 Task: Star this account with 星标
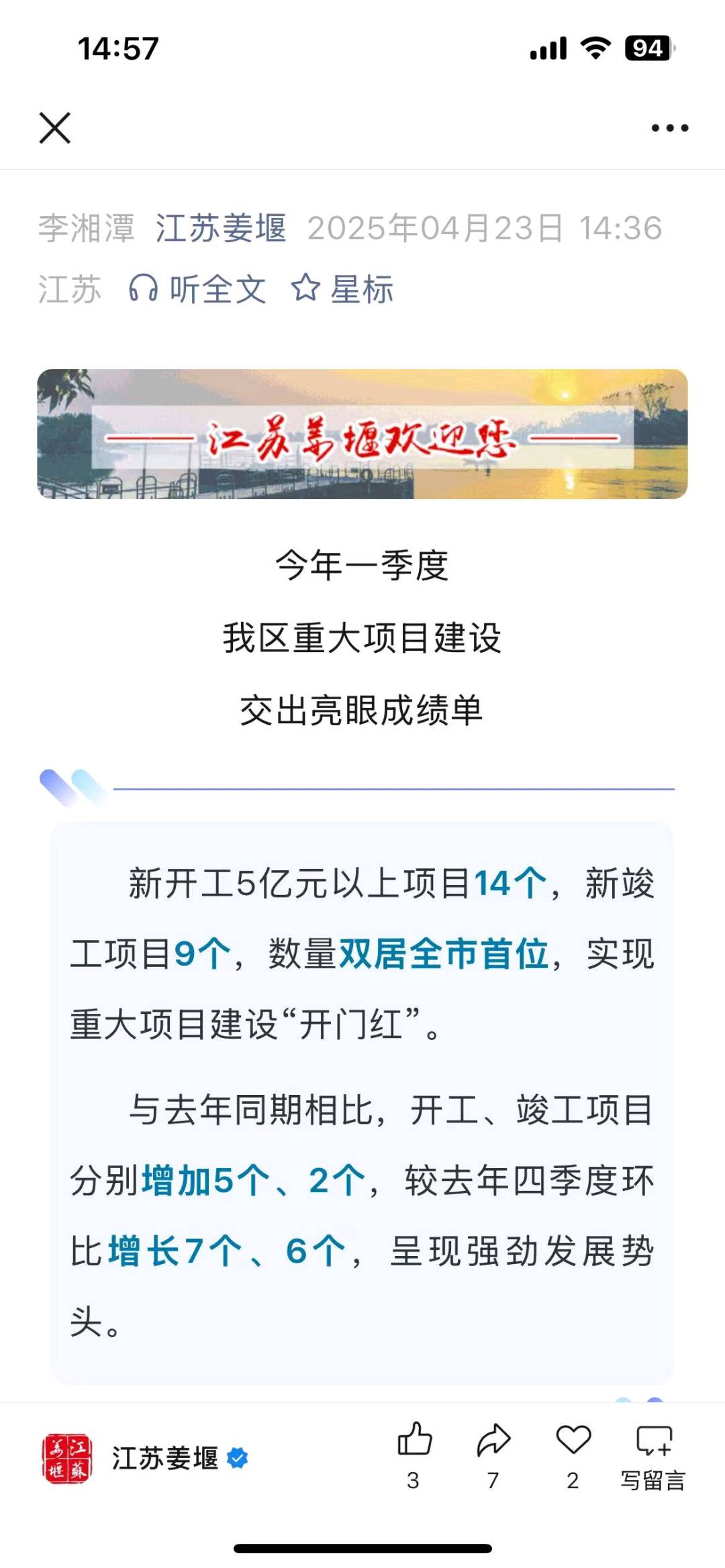point(343,290)
